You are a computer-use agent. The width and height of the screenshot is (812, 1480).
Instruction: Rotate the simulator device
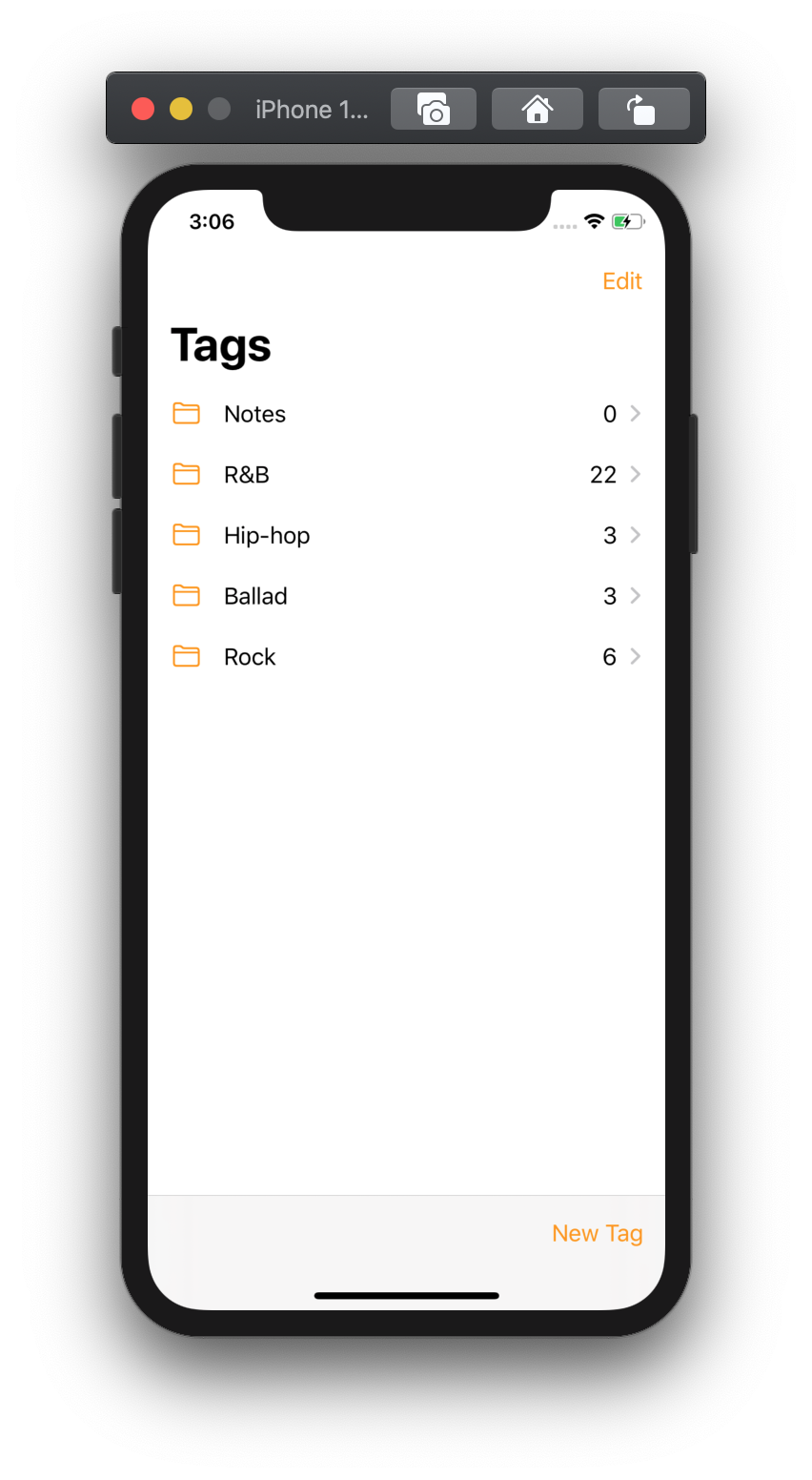click(643, 109)
